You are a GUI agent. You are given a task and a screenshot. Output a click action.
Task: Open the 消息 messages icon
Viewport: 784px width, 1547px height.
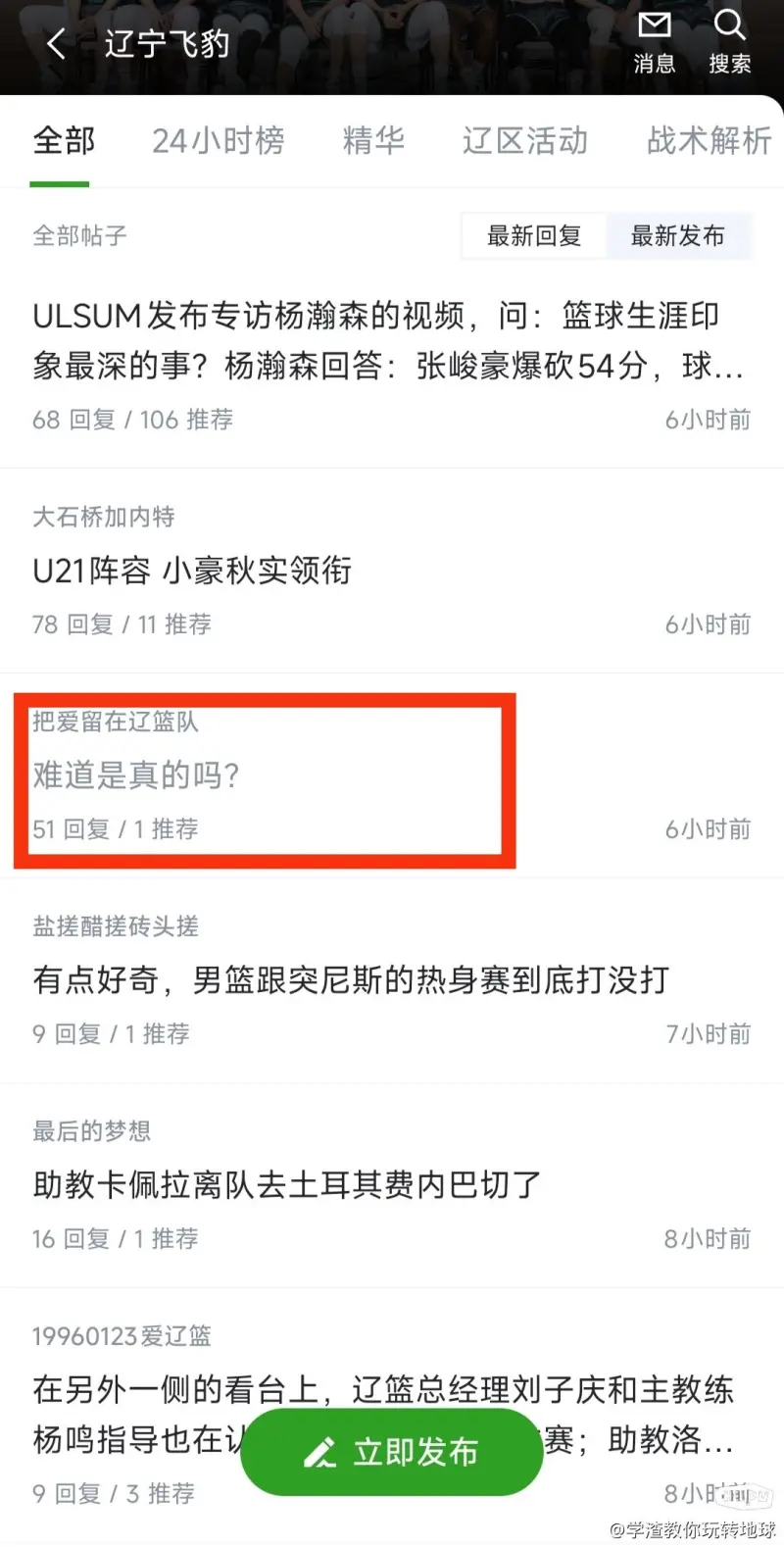(654, 42)
